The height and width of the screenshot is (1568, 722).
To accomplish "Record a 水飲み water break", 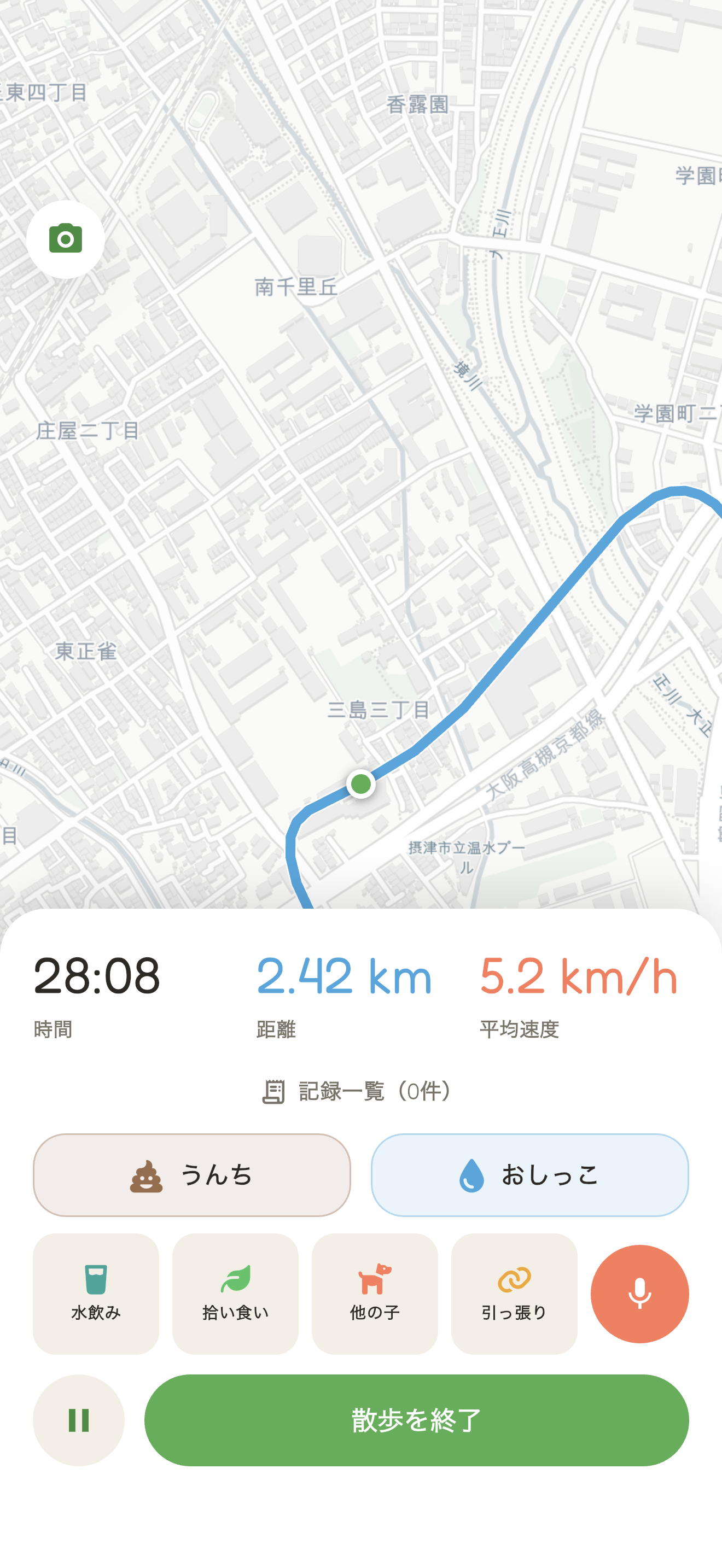I will coord(96,1294).
